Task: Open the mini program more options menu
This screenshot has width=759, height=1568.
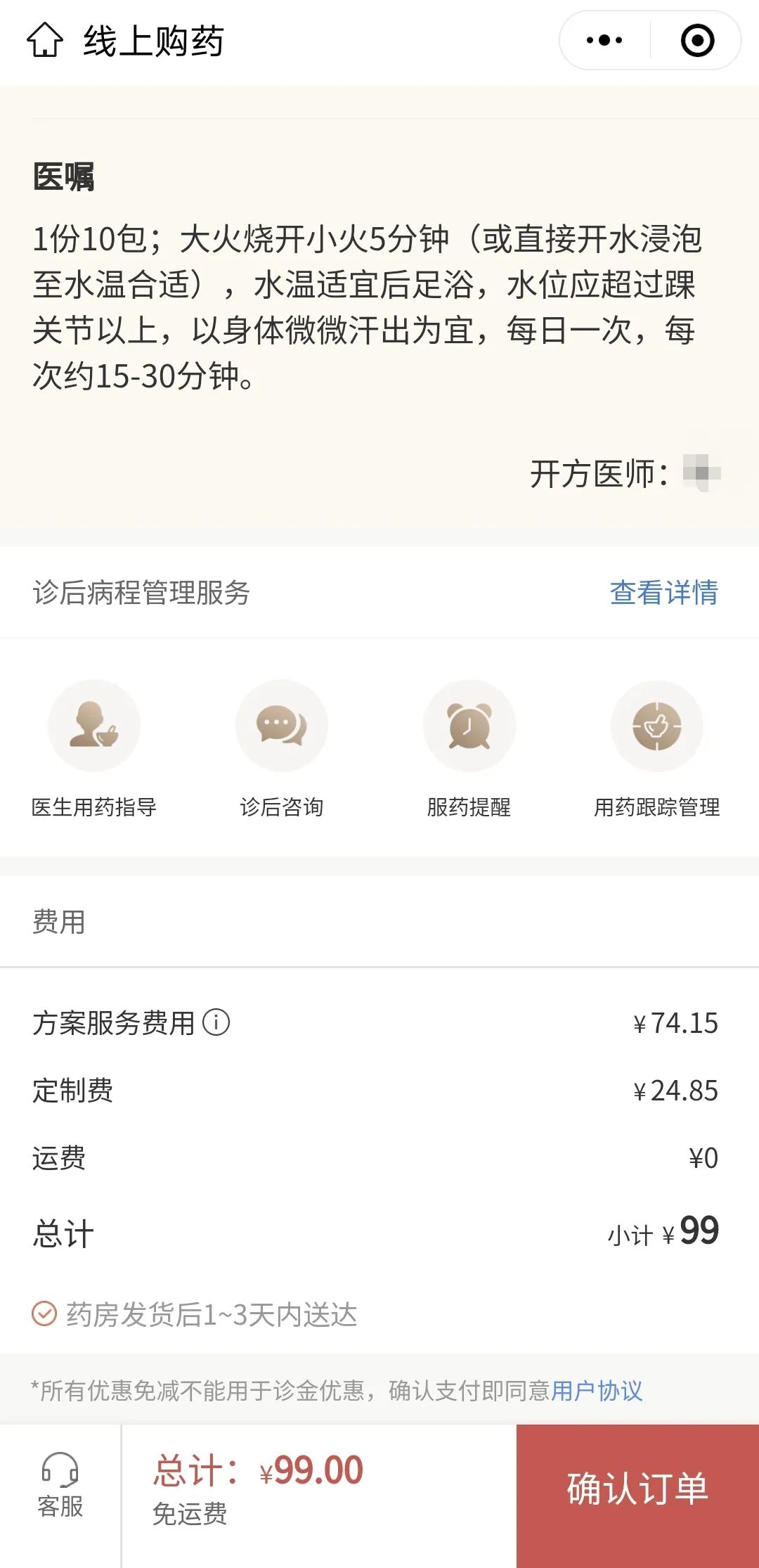Action: click(604, 40)
